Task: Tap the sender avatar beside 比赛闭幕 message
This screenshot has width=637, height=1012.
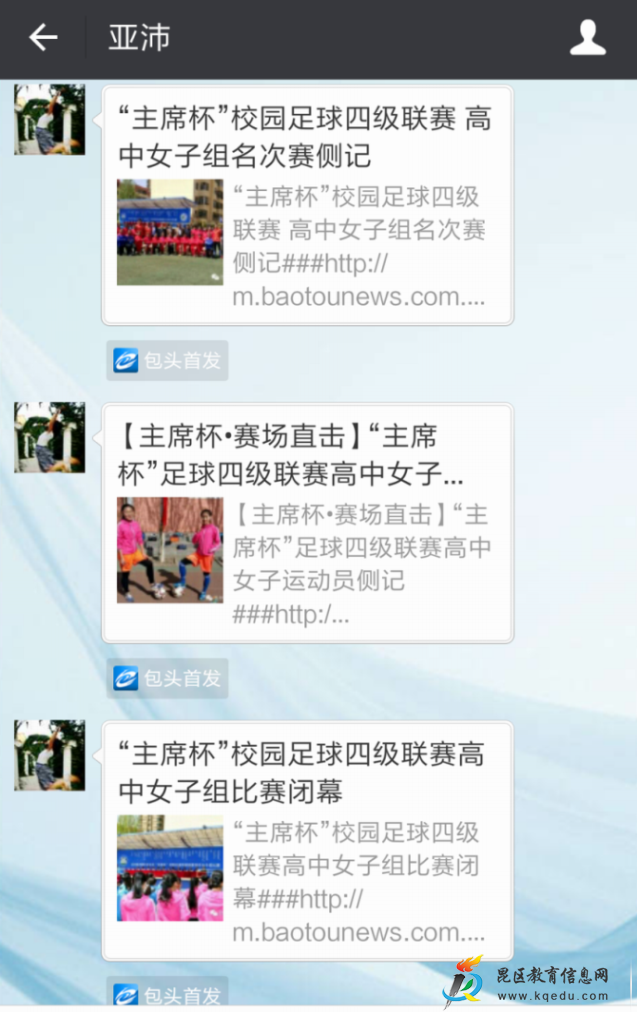Action: (49, 755)
